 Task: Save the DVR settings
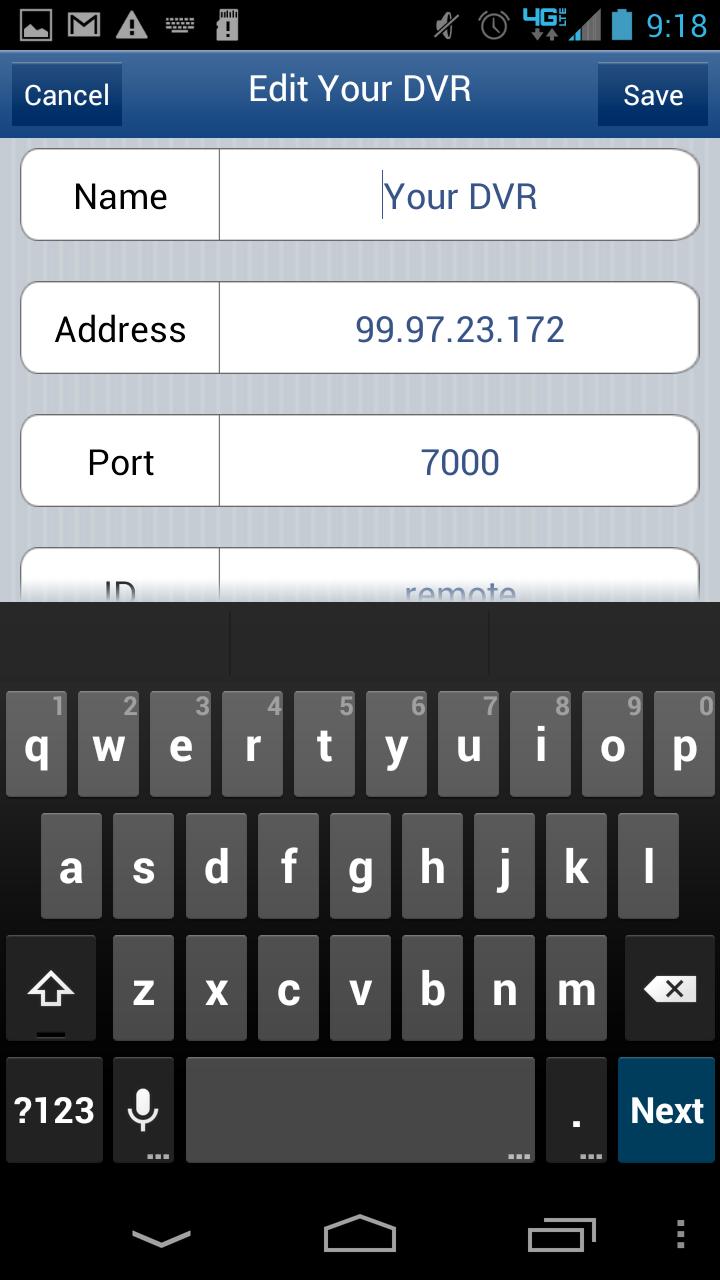653,95
